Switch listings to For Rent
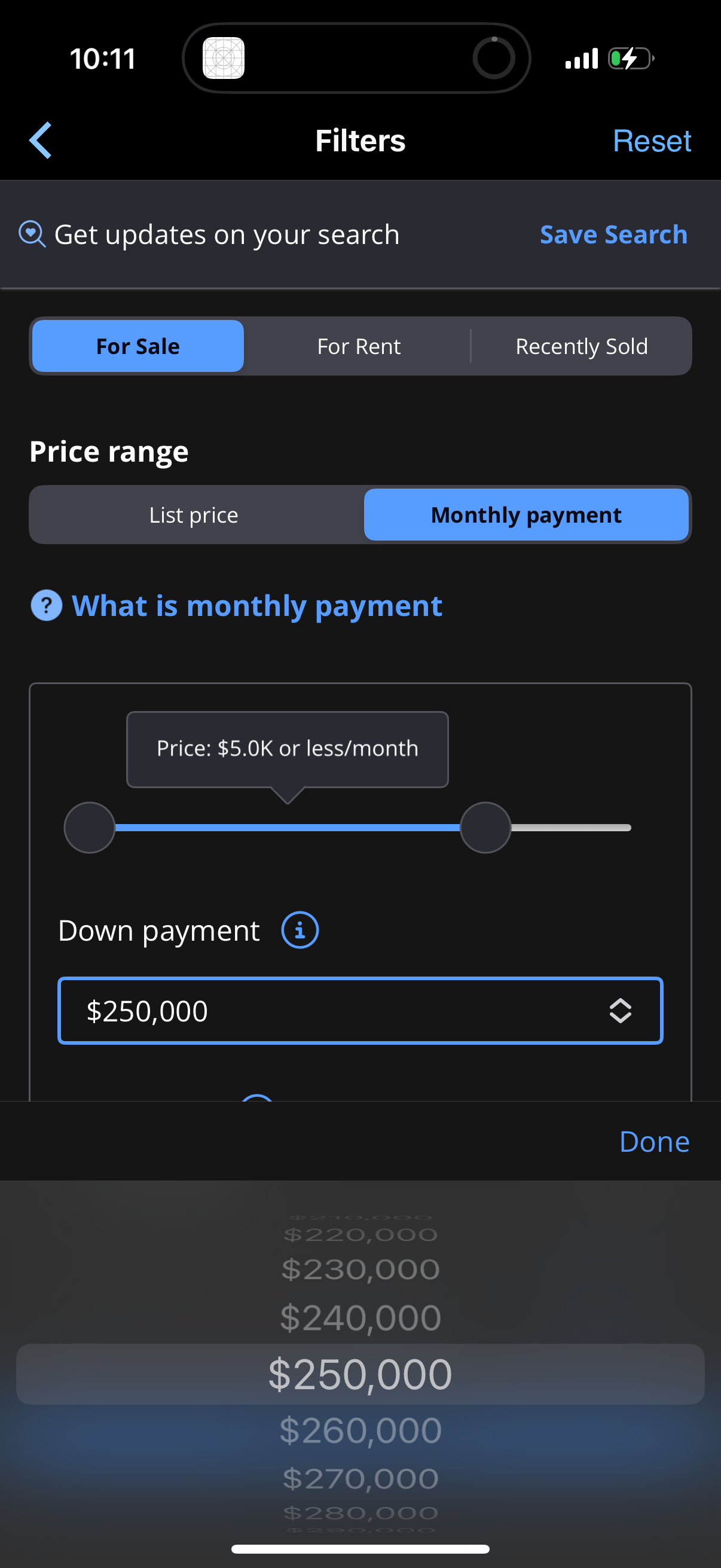 pyautogui.click(x=358, y=346)
